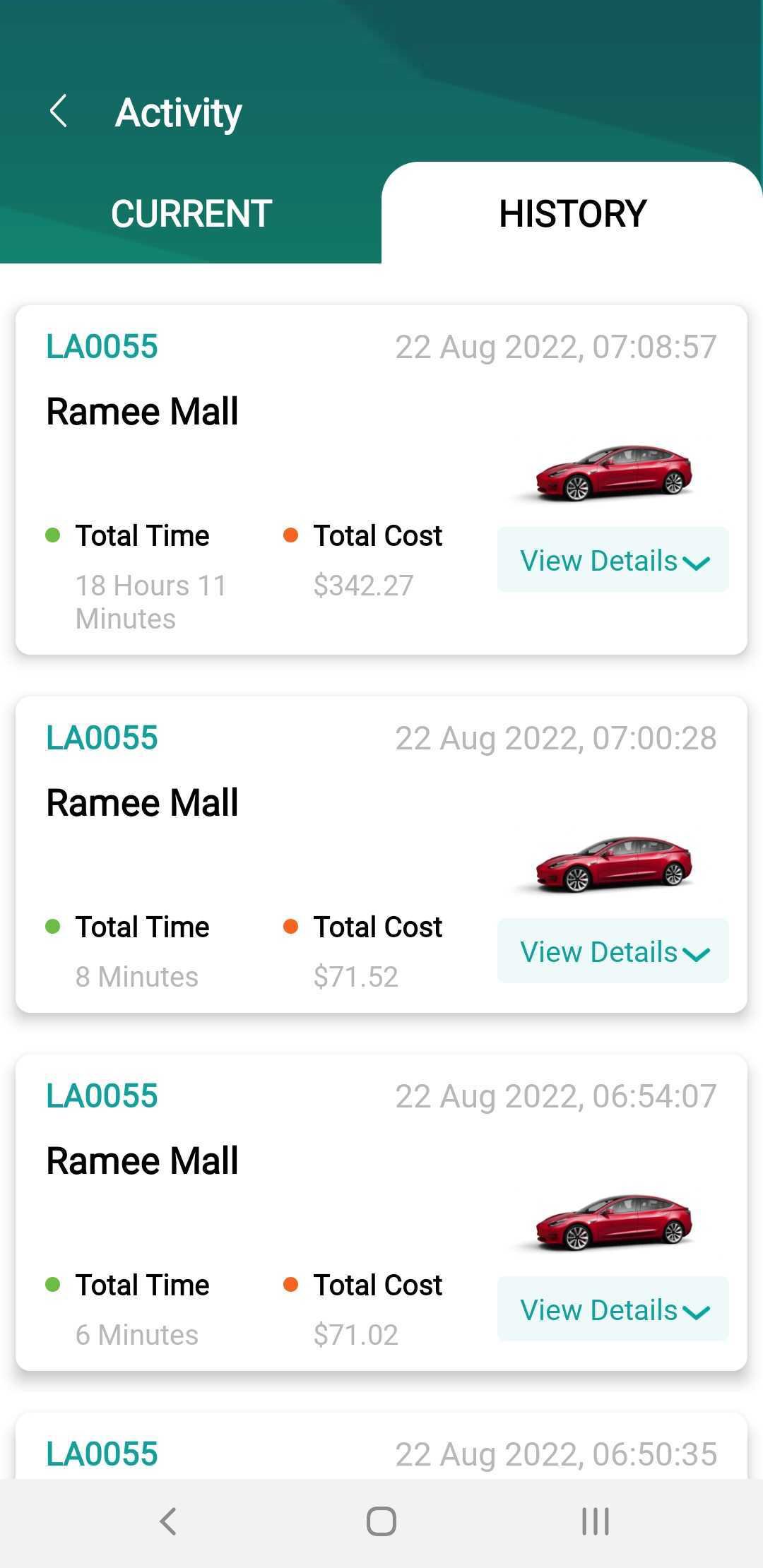Image resolution: width=763 pixels, height=1568 pixels.
Task: Expand View Details for the 07:08:57 session
Action: tap(613, 560)
